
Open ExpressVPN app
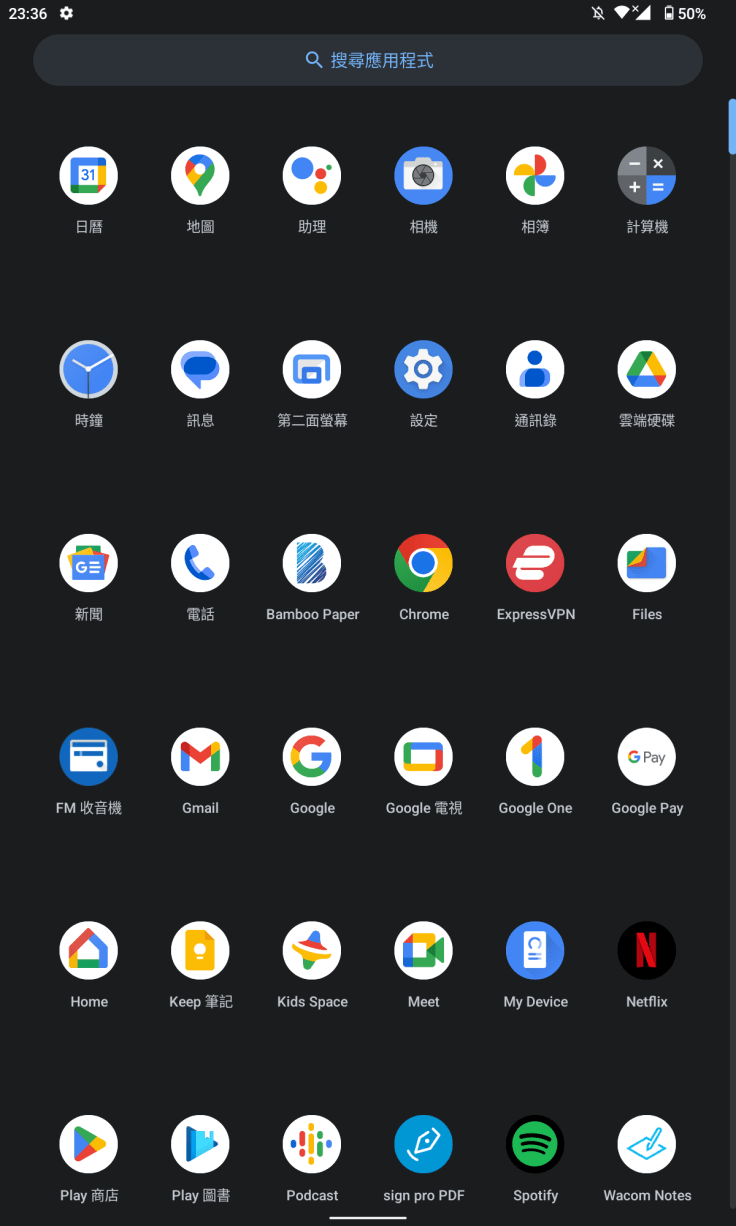535,564
